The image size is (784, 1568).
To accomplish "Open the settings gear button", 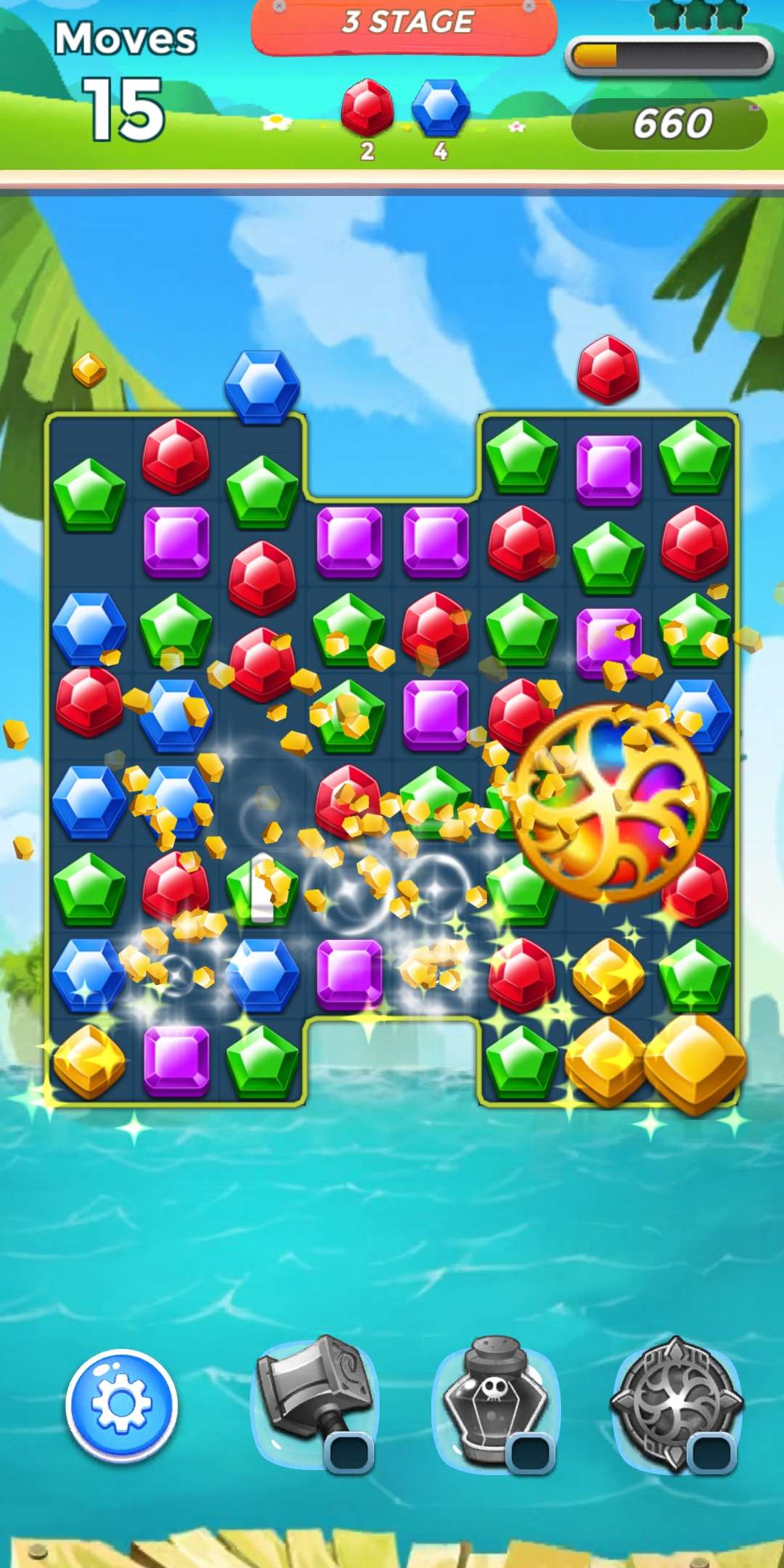I will point(121,1405).
